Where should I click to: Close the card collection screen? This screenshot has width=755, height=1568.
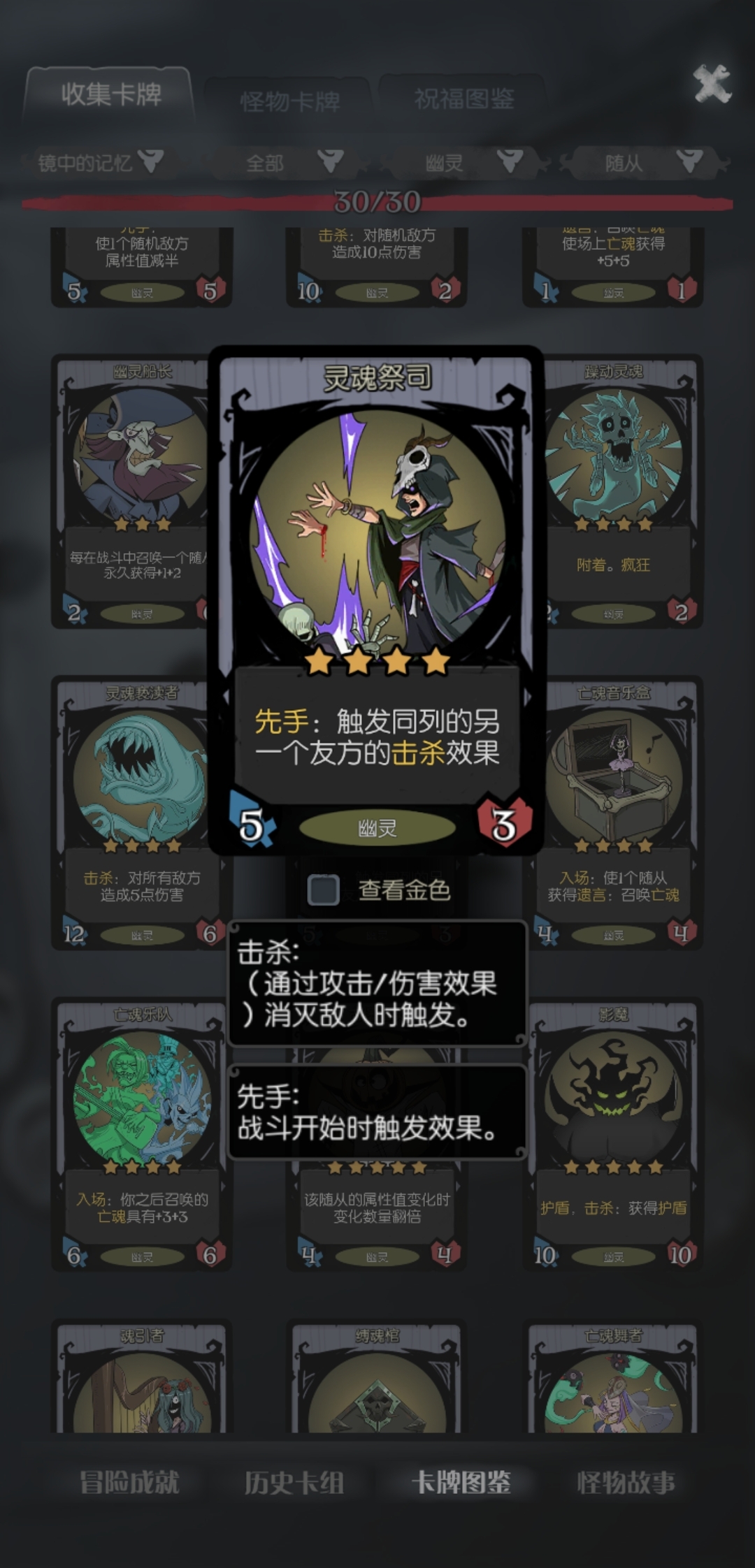(x=712, y=83)
